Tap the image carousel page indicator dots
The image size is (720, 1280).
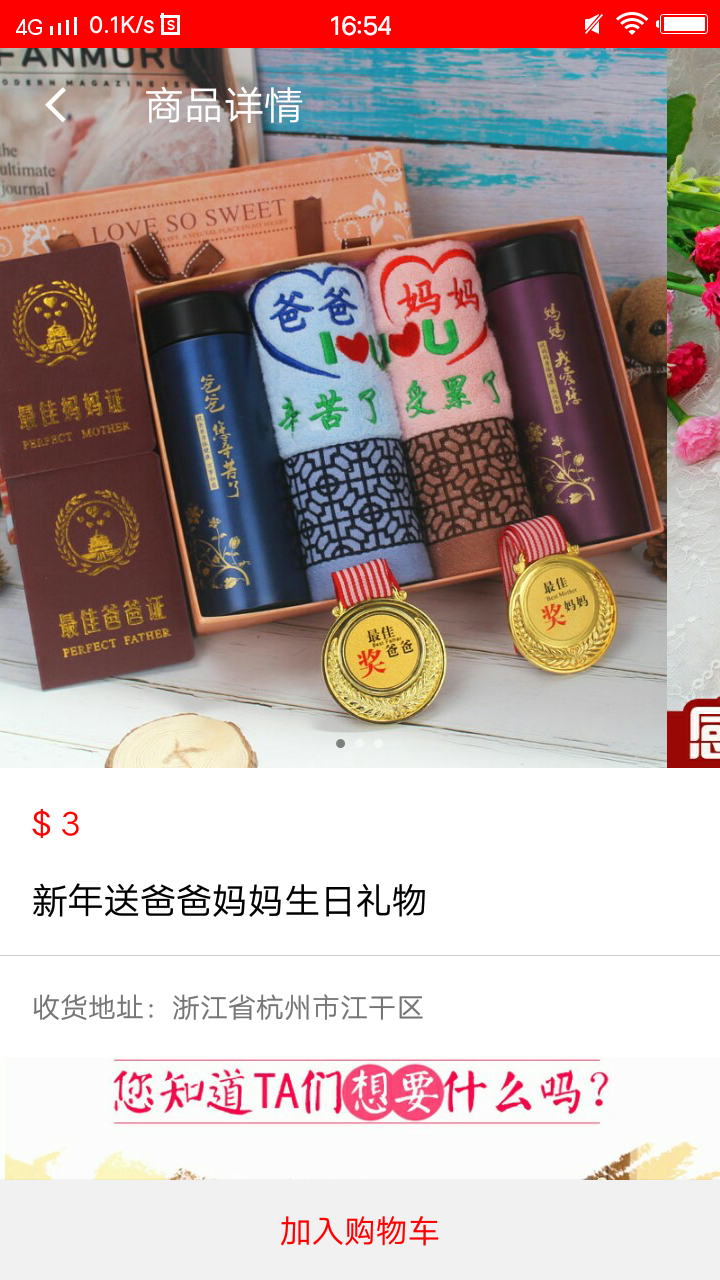[359, 743]
